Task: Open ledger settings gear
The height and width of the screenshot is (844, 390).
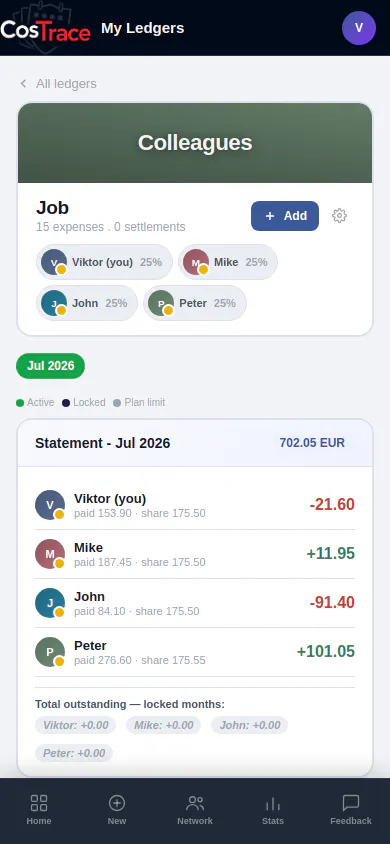Action: tap(339, 216)
